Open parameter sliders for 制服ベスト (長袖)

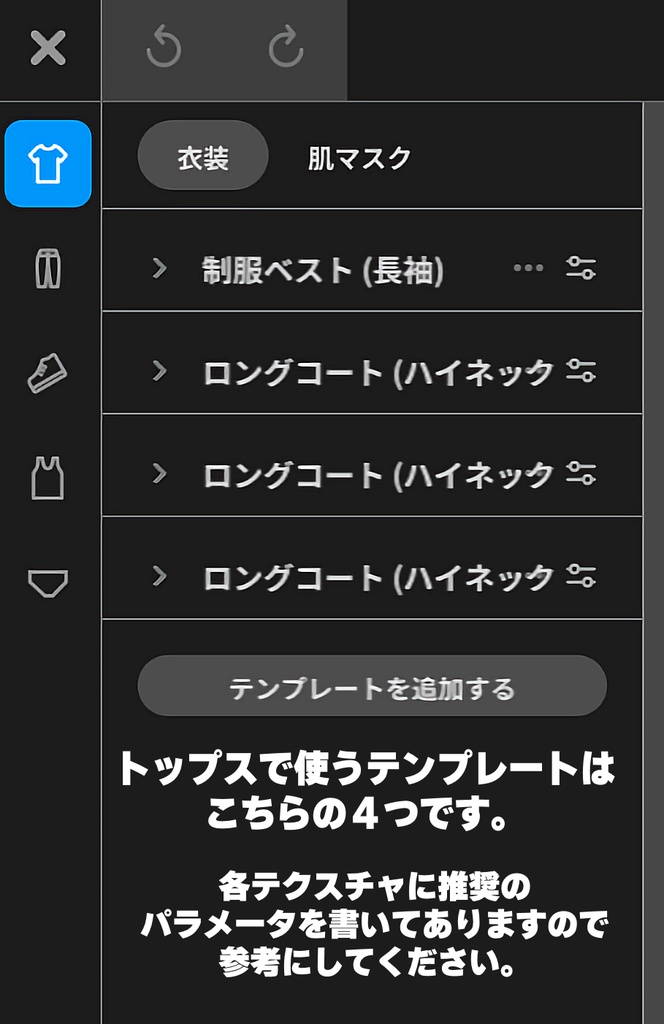(x=581, y=268)
